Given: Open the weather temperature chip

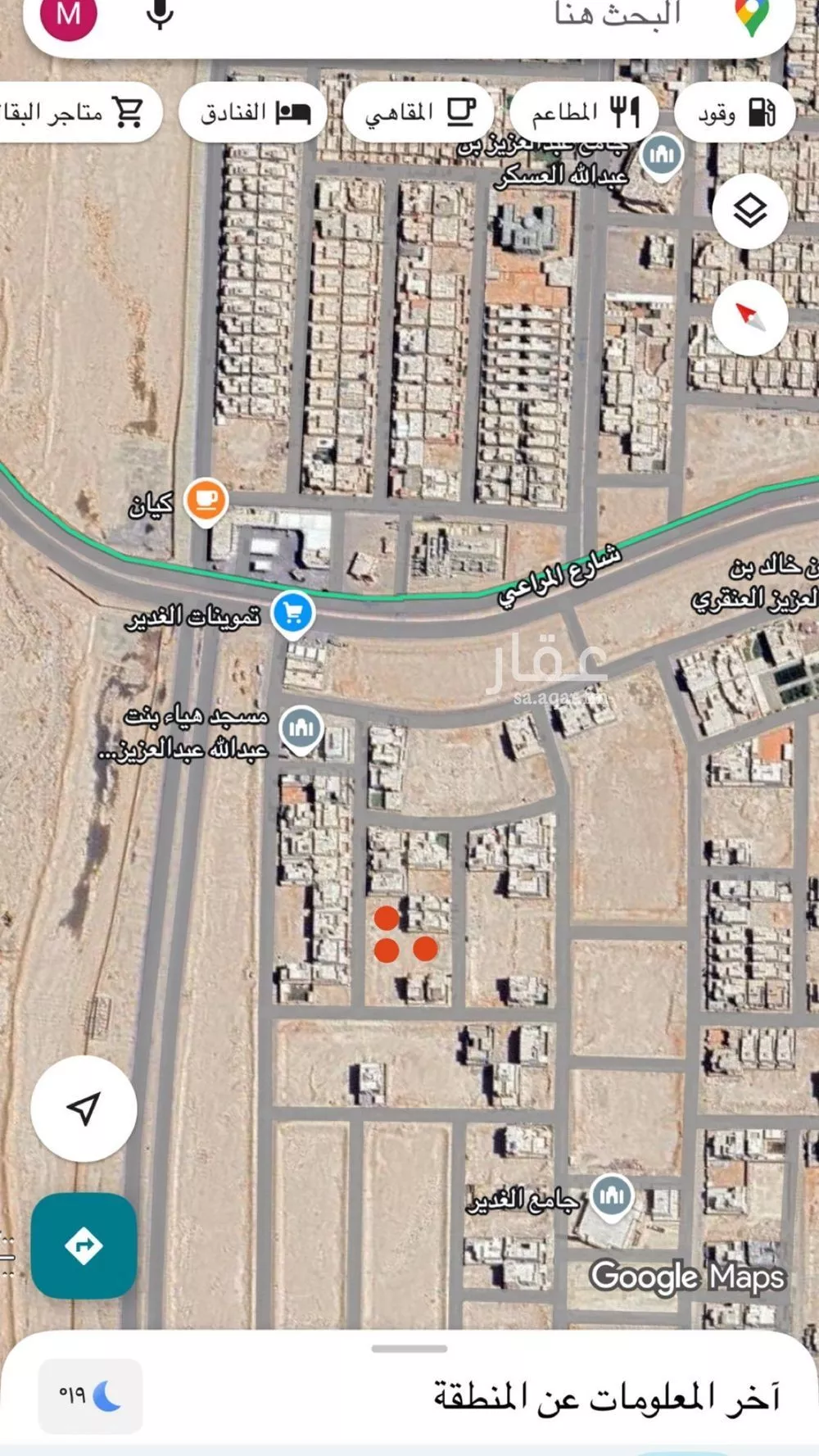Looking at the screenshot, I should (90, 1395).
